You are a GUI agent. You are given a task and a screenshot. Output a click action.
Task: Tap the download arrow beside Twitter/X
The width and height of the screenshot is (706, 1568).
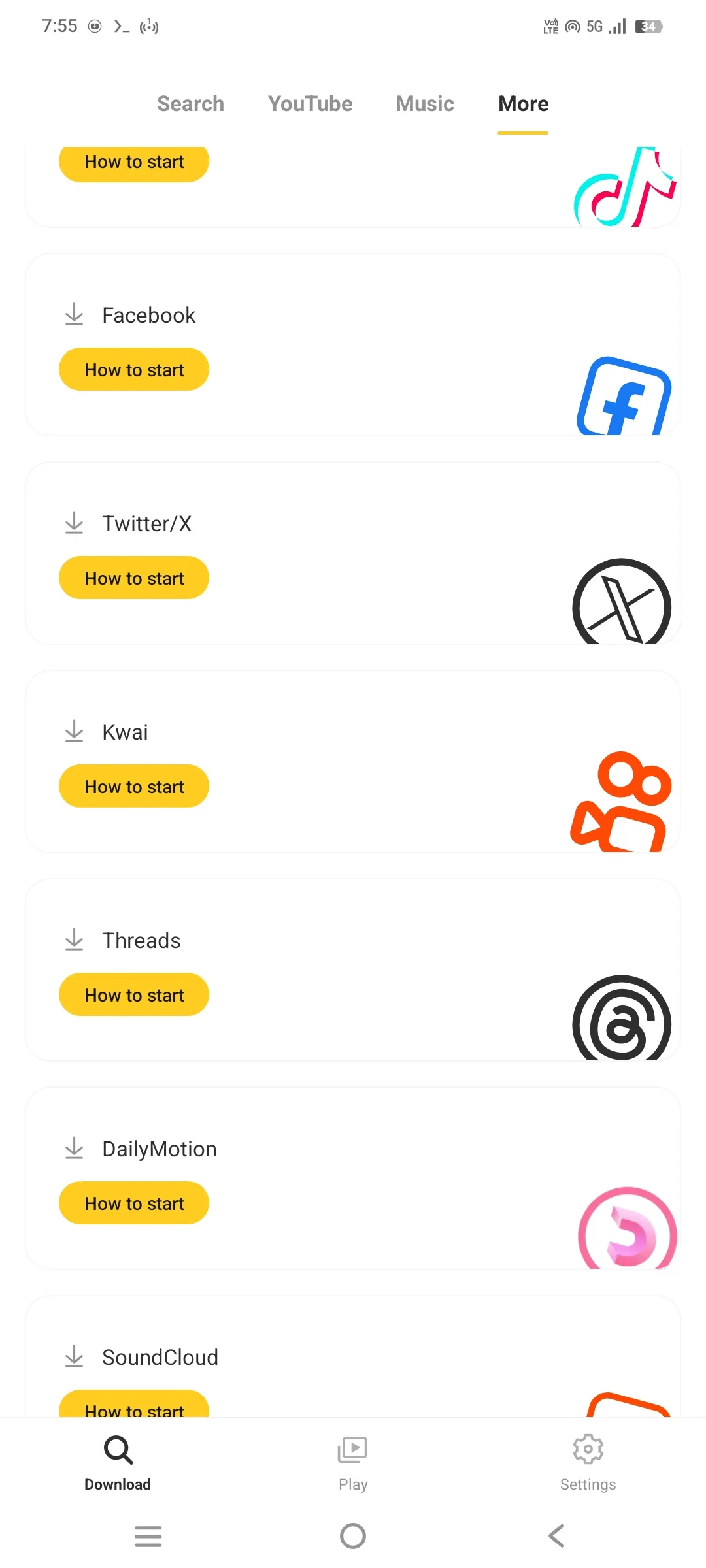coord(74,522)
